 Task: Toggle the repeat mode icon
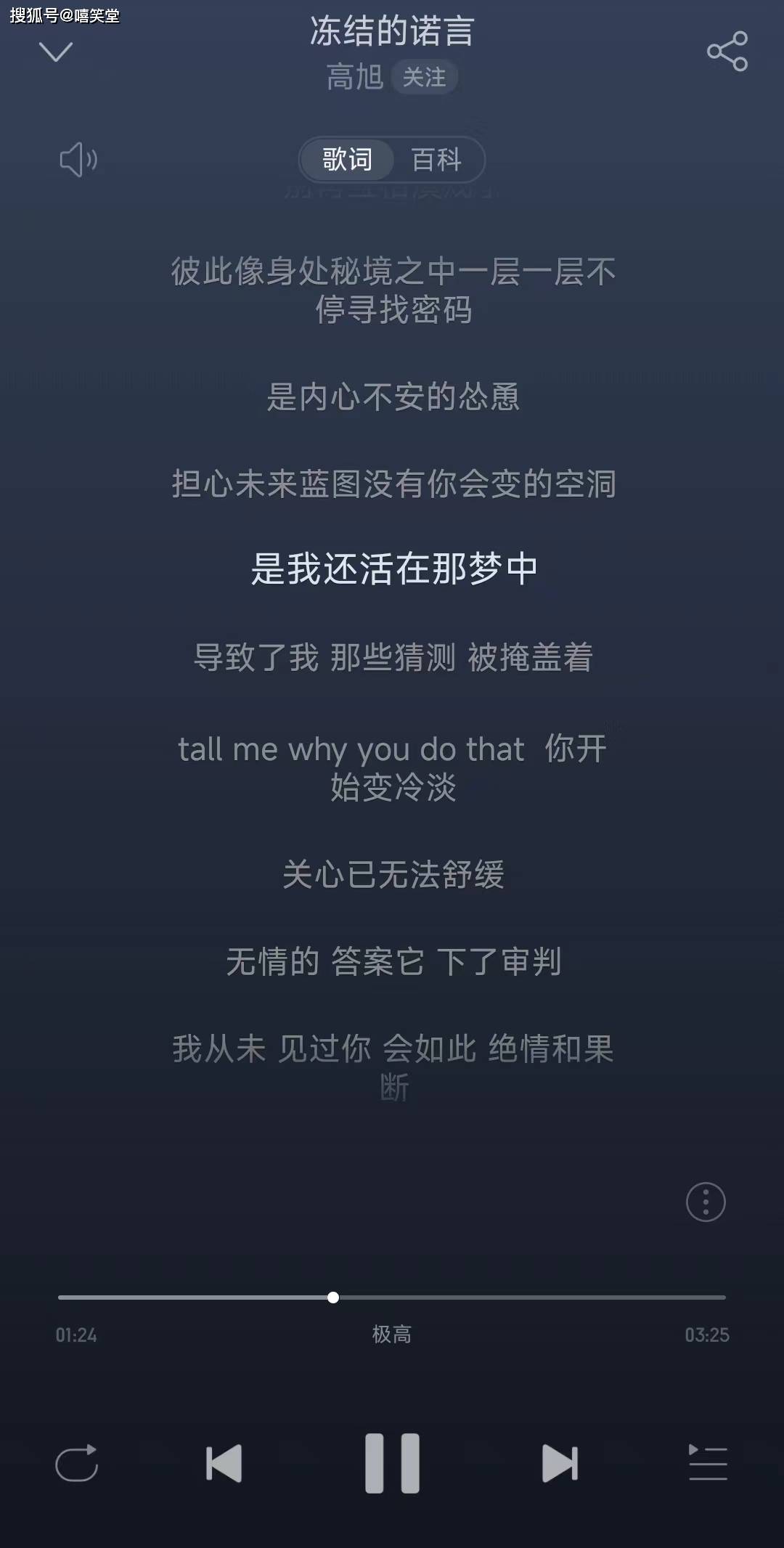[x=76, y=1462]
